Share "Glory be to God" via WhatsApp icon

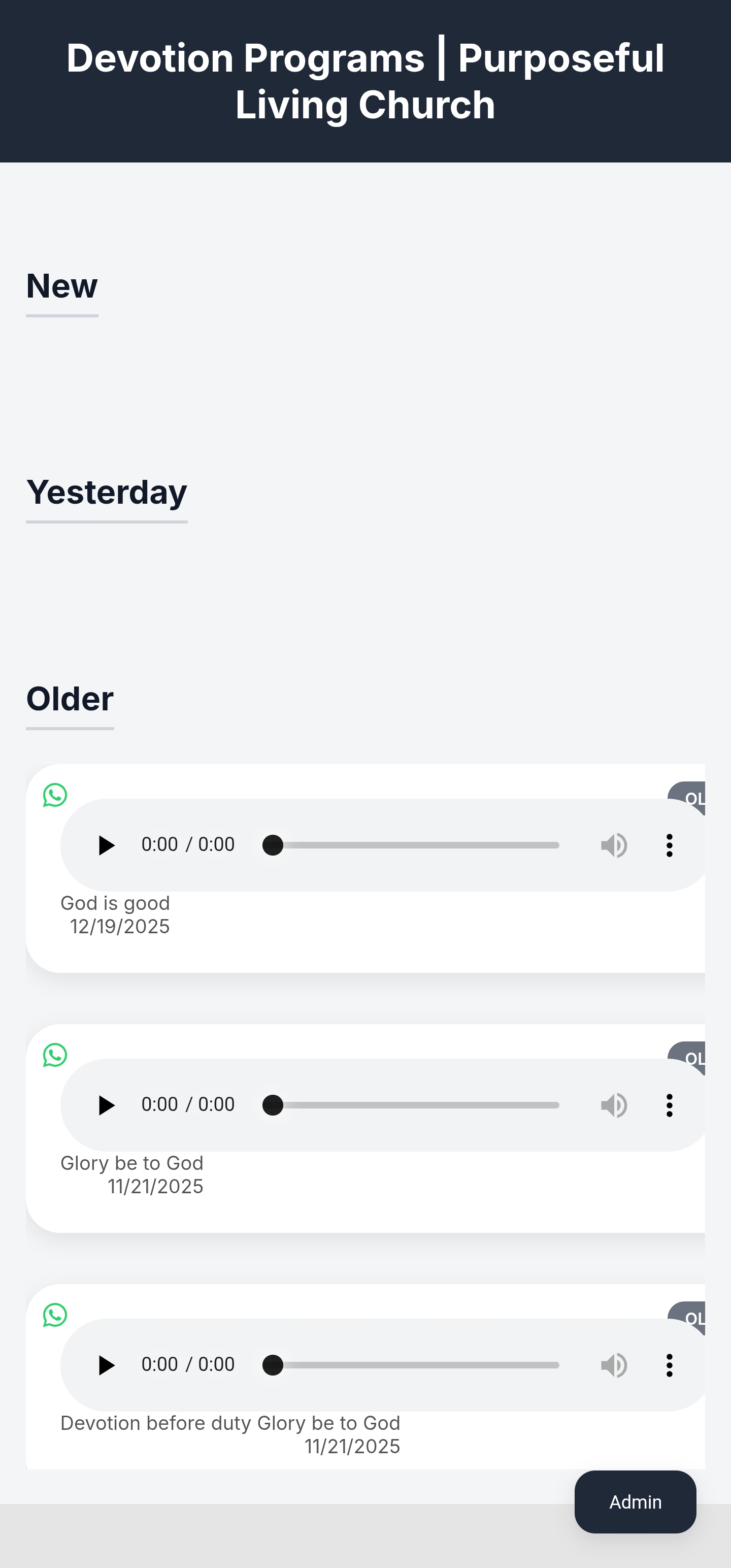[55, 1055]
